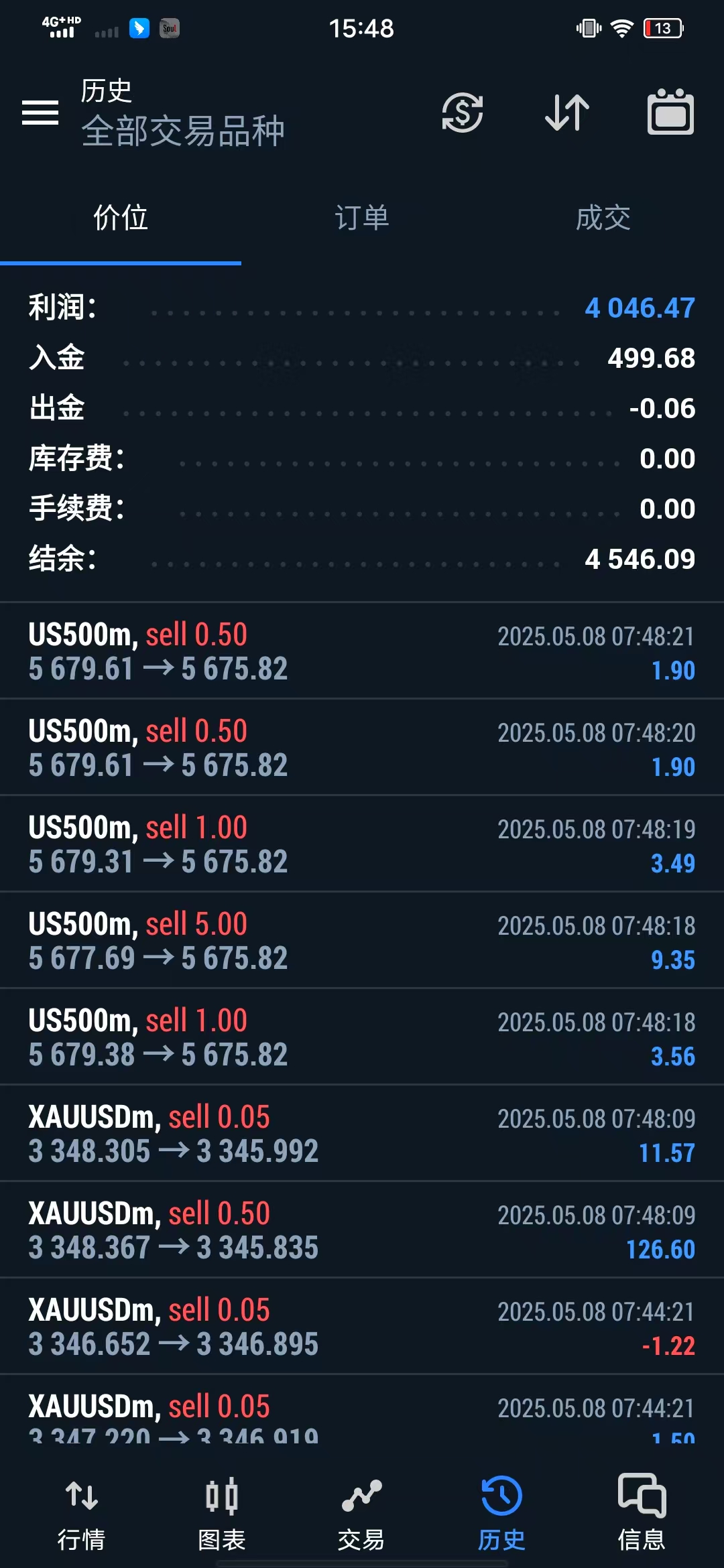Viewport: 724px width, 1568px height.
Task: Open the calendar date range picker icon
Action: coord(670,113)
